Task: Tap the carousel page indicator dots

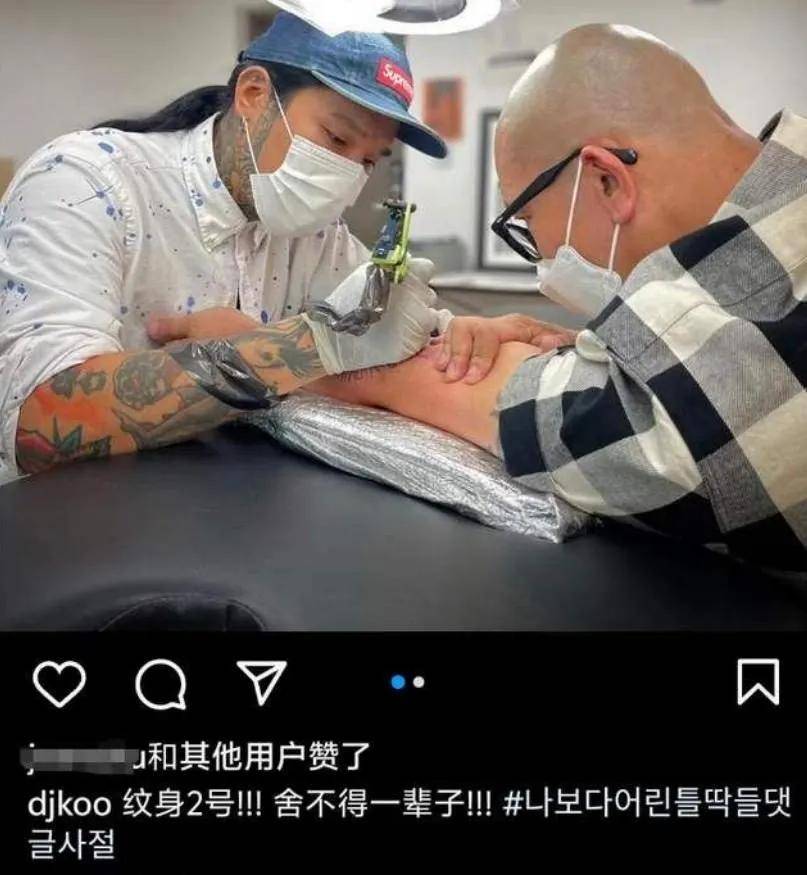Action: (x=408, y=682)
